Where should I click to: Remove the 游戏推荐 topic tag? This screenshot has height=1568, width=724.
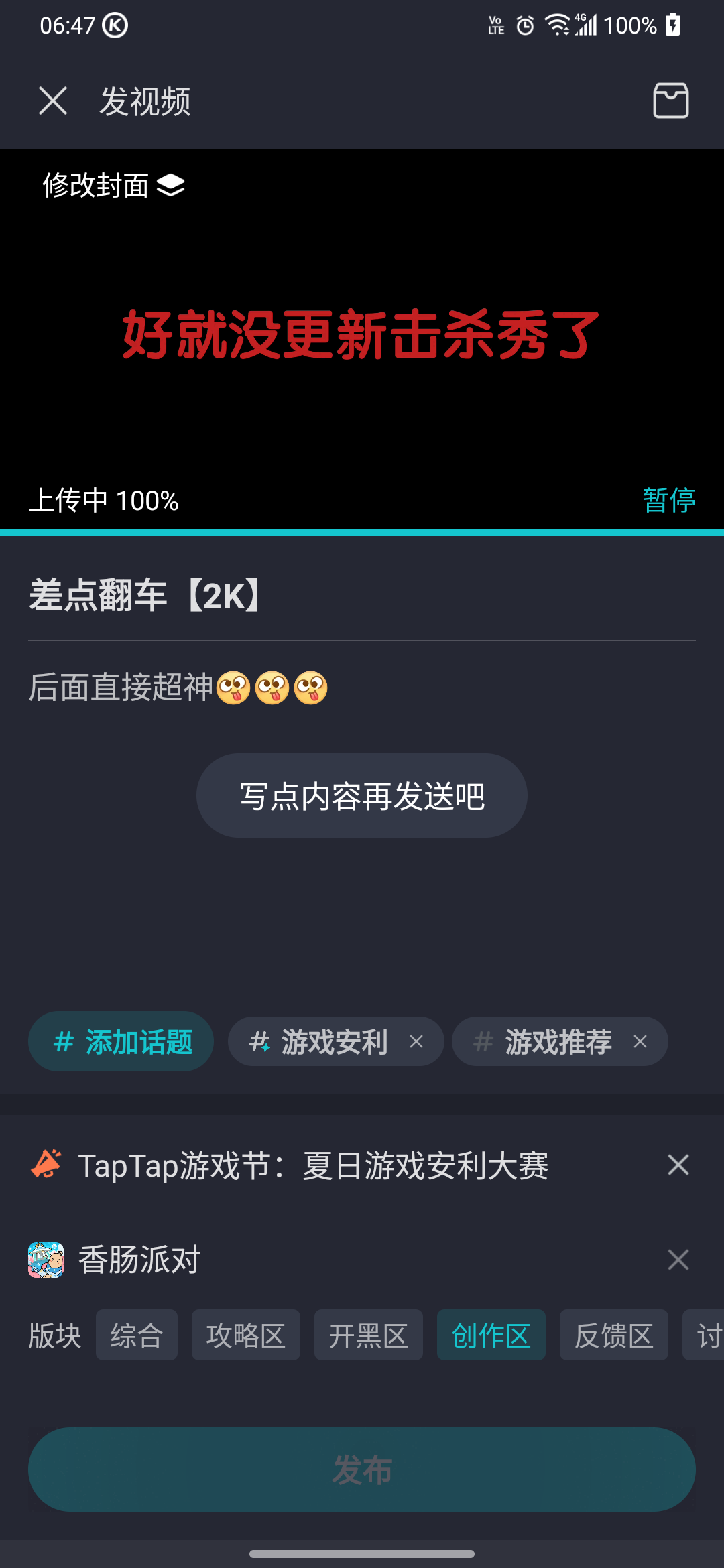[x=640, y=1041]
